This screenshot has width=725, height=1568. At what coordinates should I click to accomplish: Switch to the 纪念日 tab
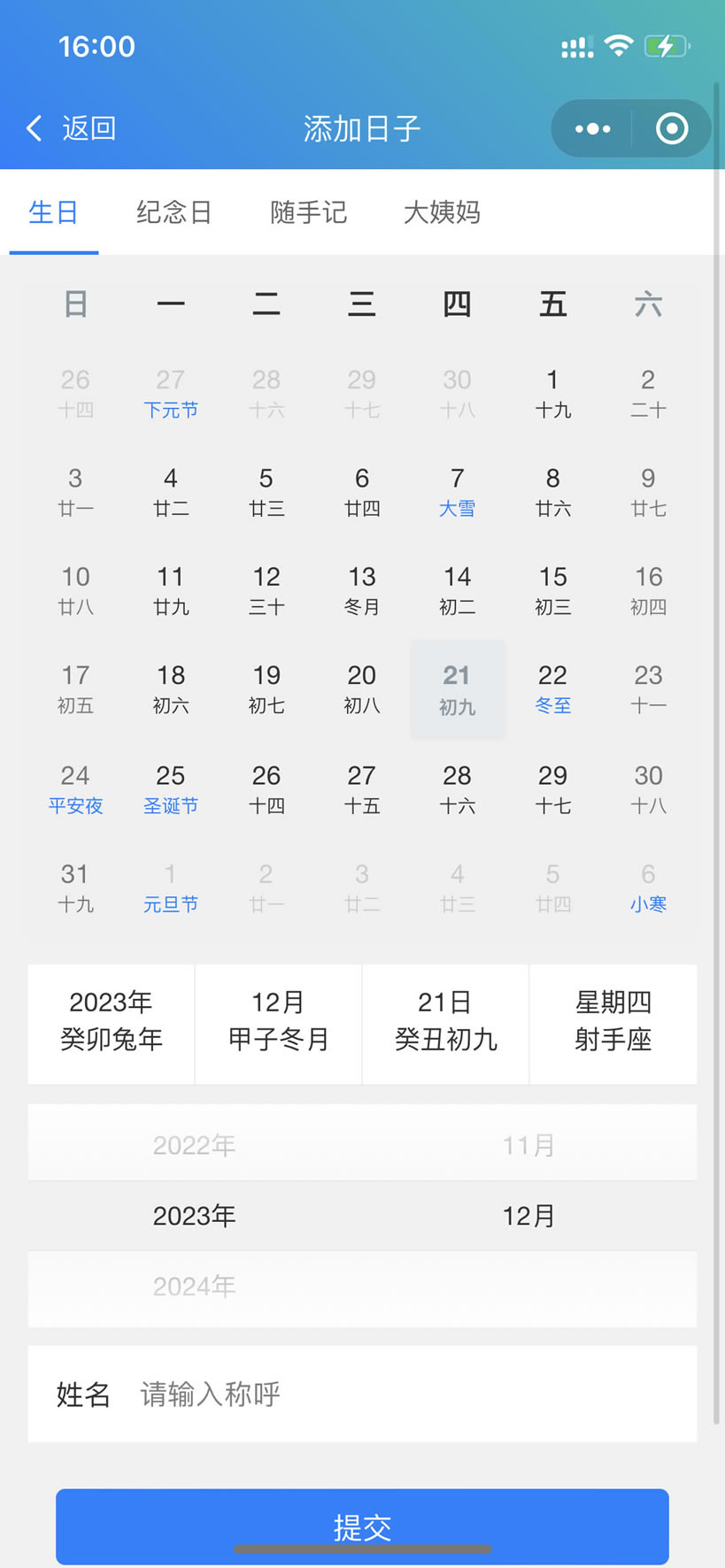click(x=174, y=212)
